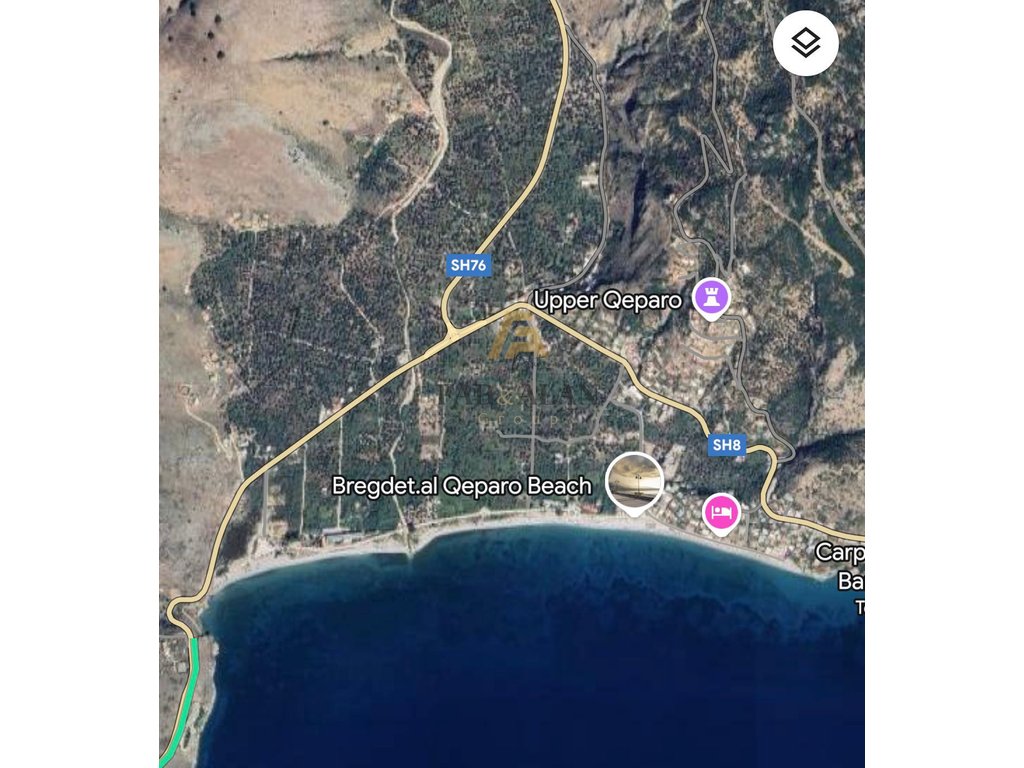Image resolution: width=1024 pixels, height=768 pixels.
Task: Tap the pink hotel pin
Action: [x=721, y=513]
